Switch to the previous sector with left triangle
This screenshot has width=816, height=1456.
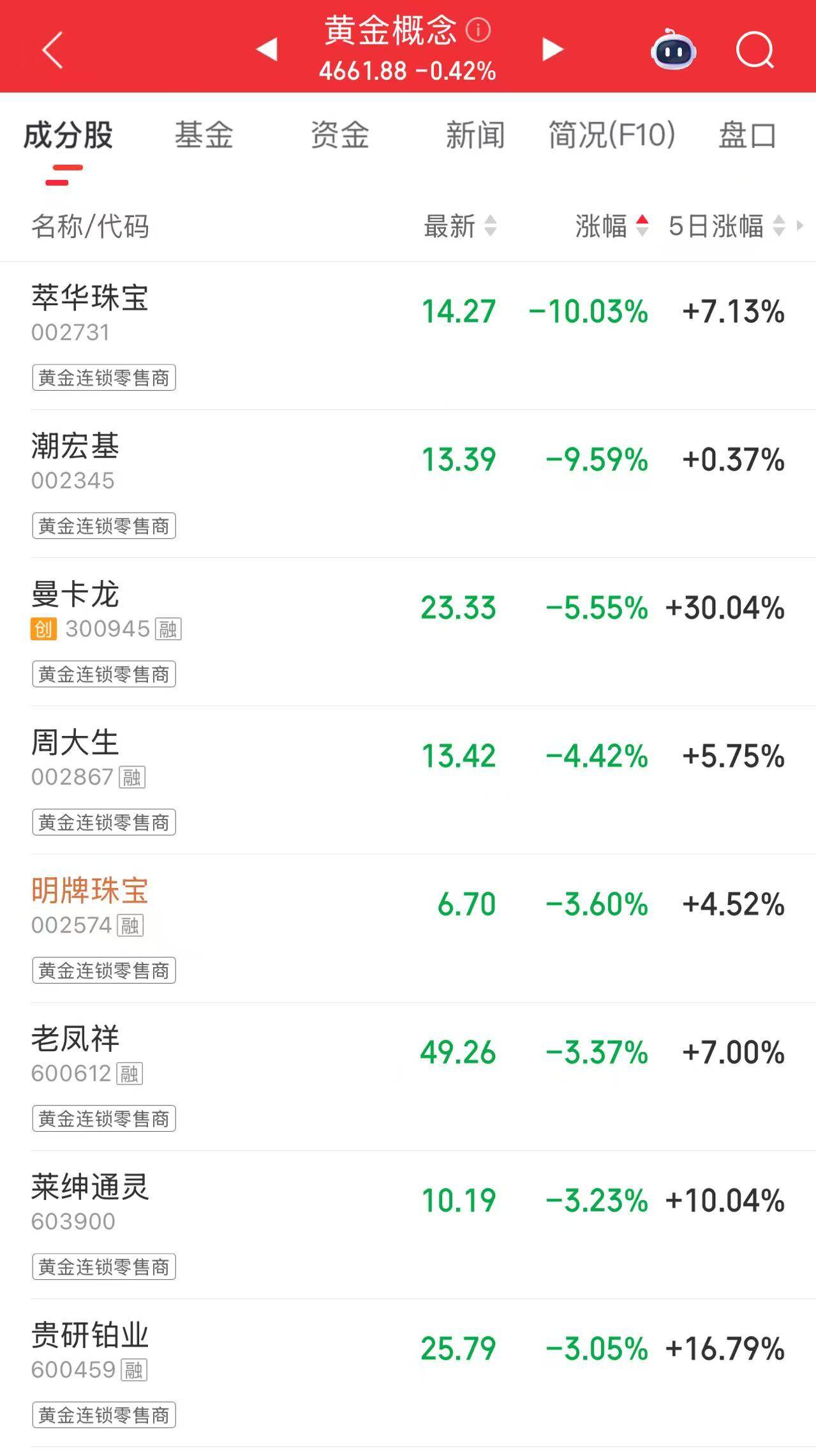[267, 49]
